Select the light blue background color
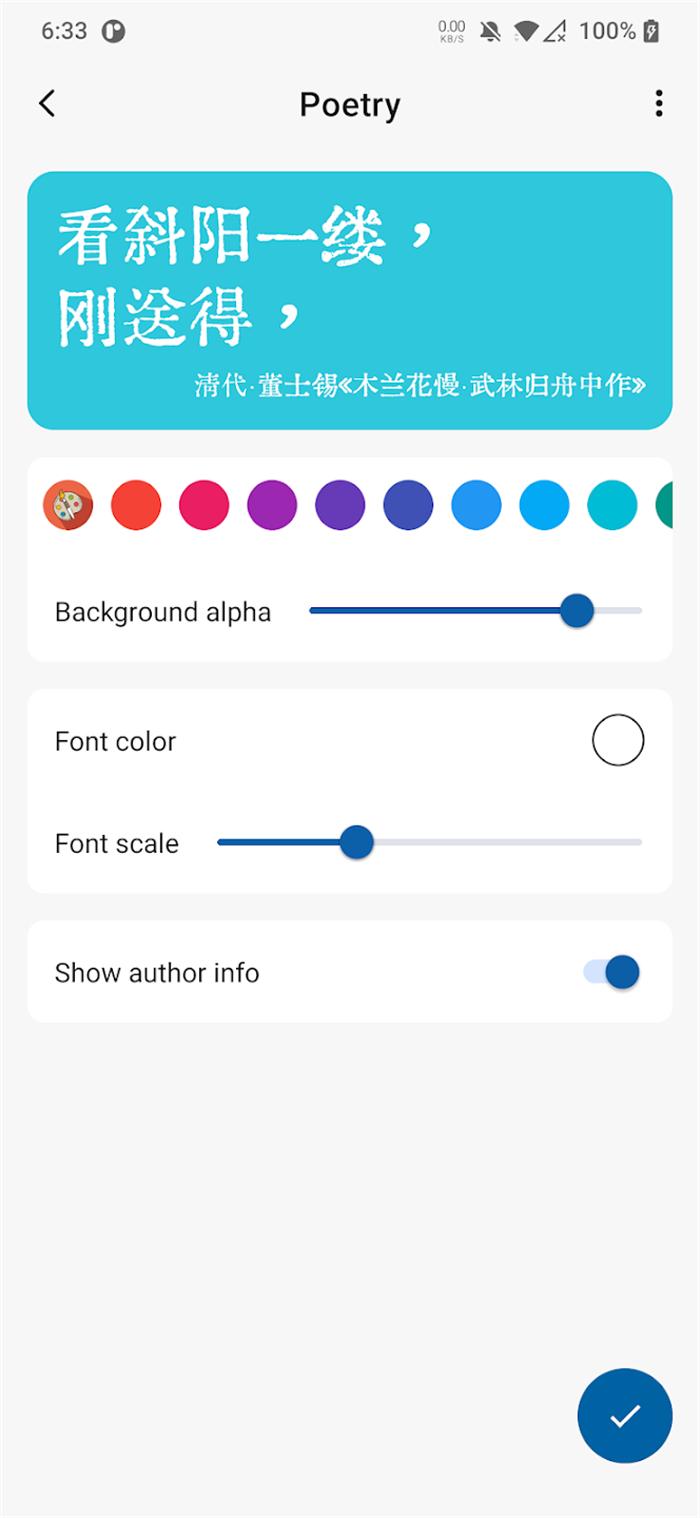The image size is (700, 1518). [x=544, y=505]
